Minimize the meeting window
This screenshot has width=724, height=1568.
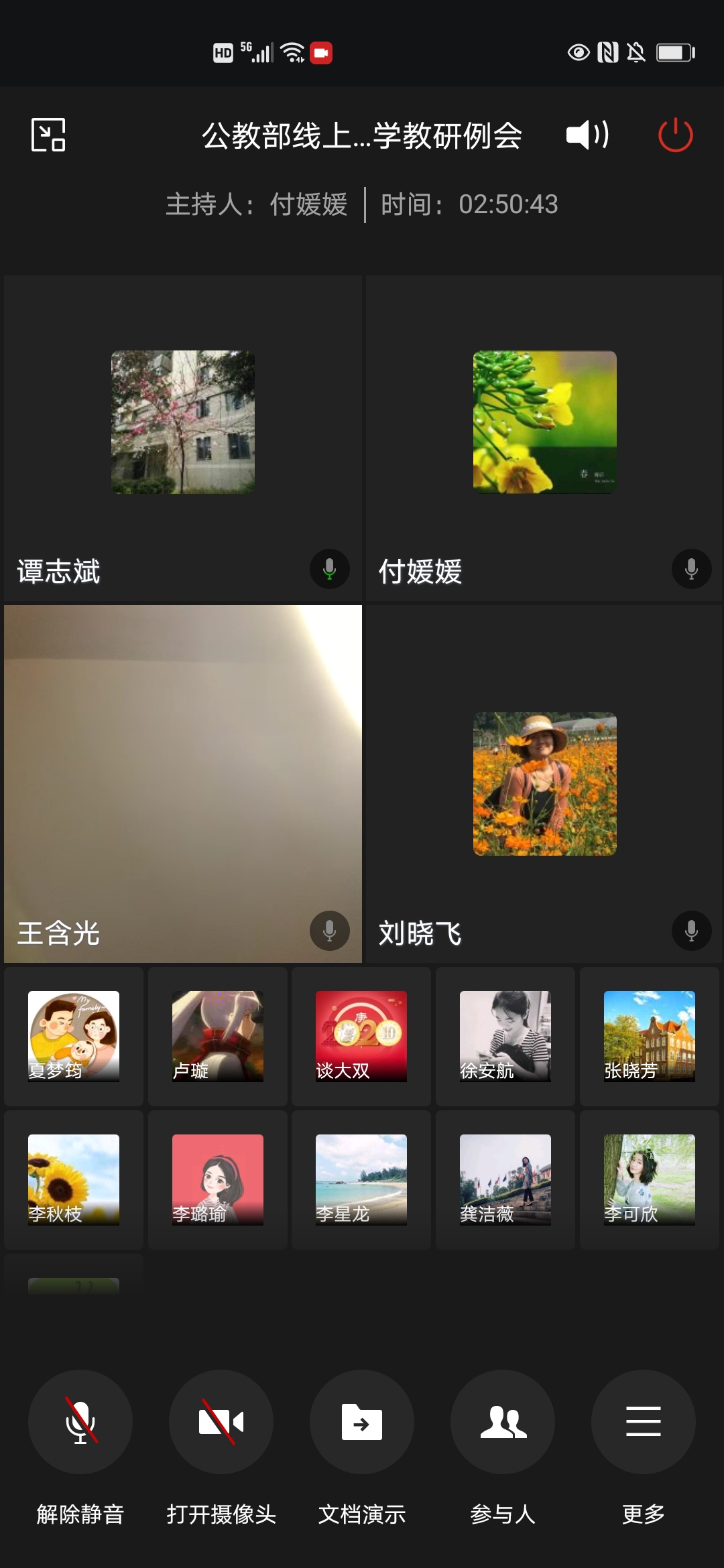tap(48, 135)
